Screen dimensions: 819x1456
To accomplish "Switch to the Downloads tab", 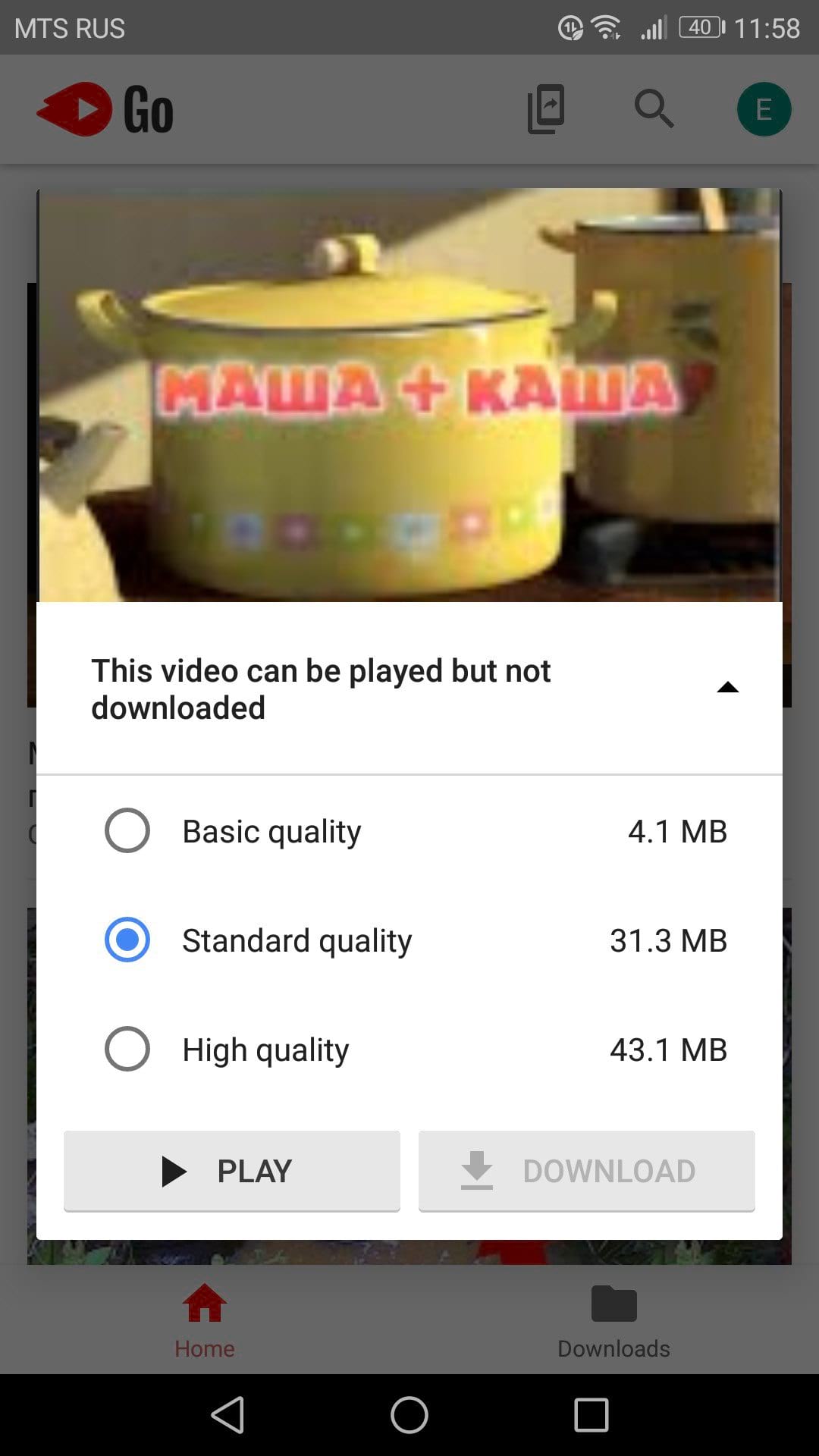I will pos(613,1321).
